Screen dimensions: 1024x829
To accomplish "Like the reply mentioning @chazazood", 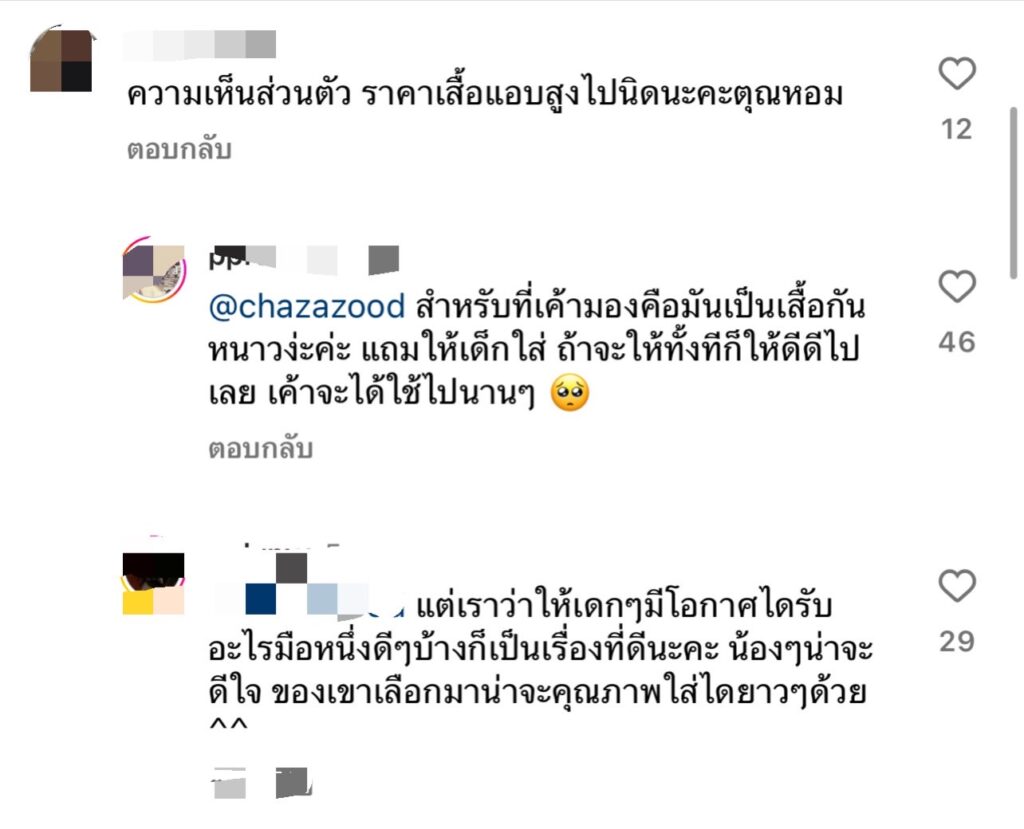I will [957, 288].
